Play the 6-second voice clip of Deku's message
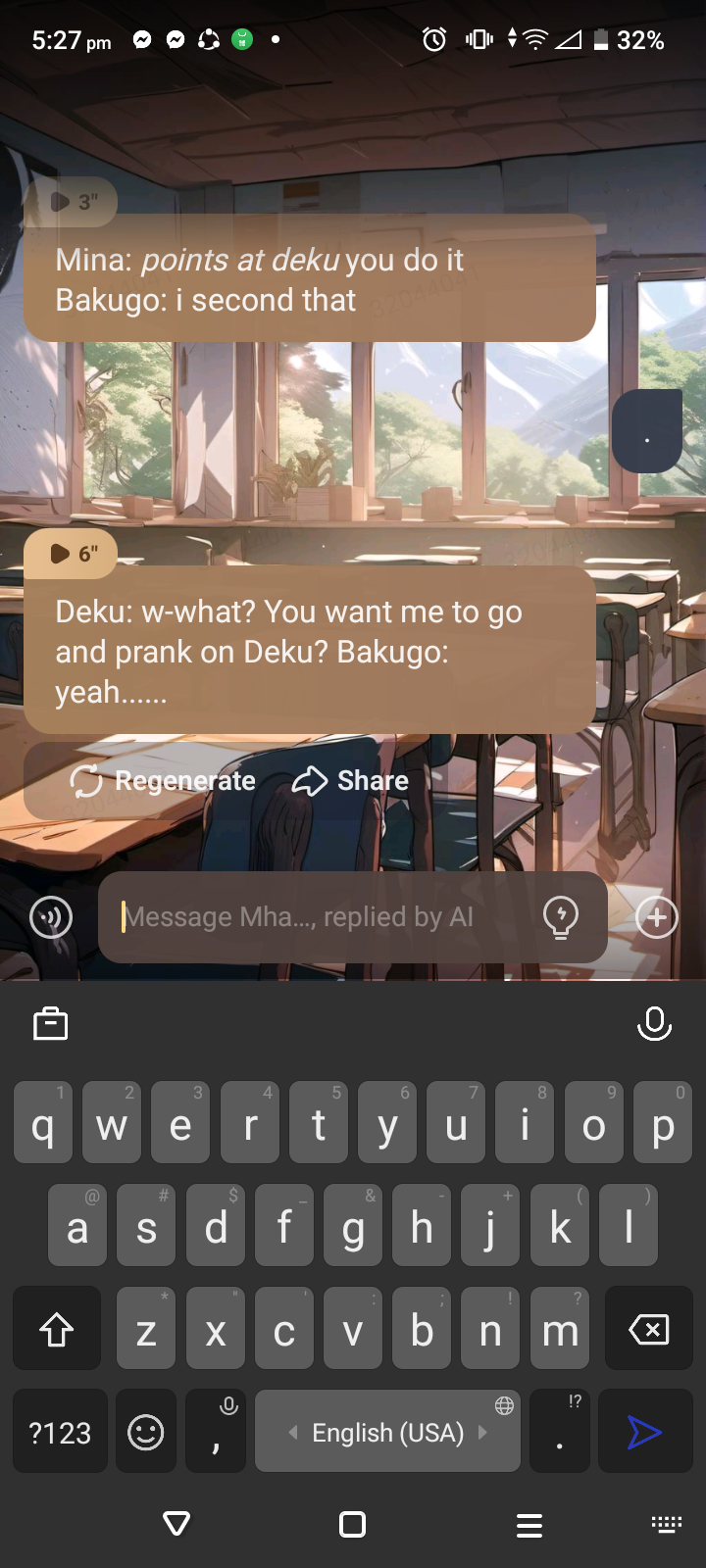This screenshot has width=706, height=1568. [71, 554]
